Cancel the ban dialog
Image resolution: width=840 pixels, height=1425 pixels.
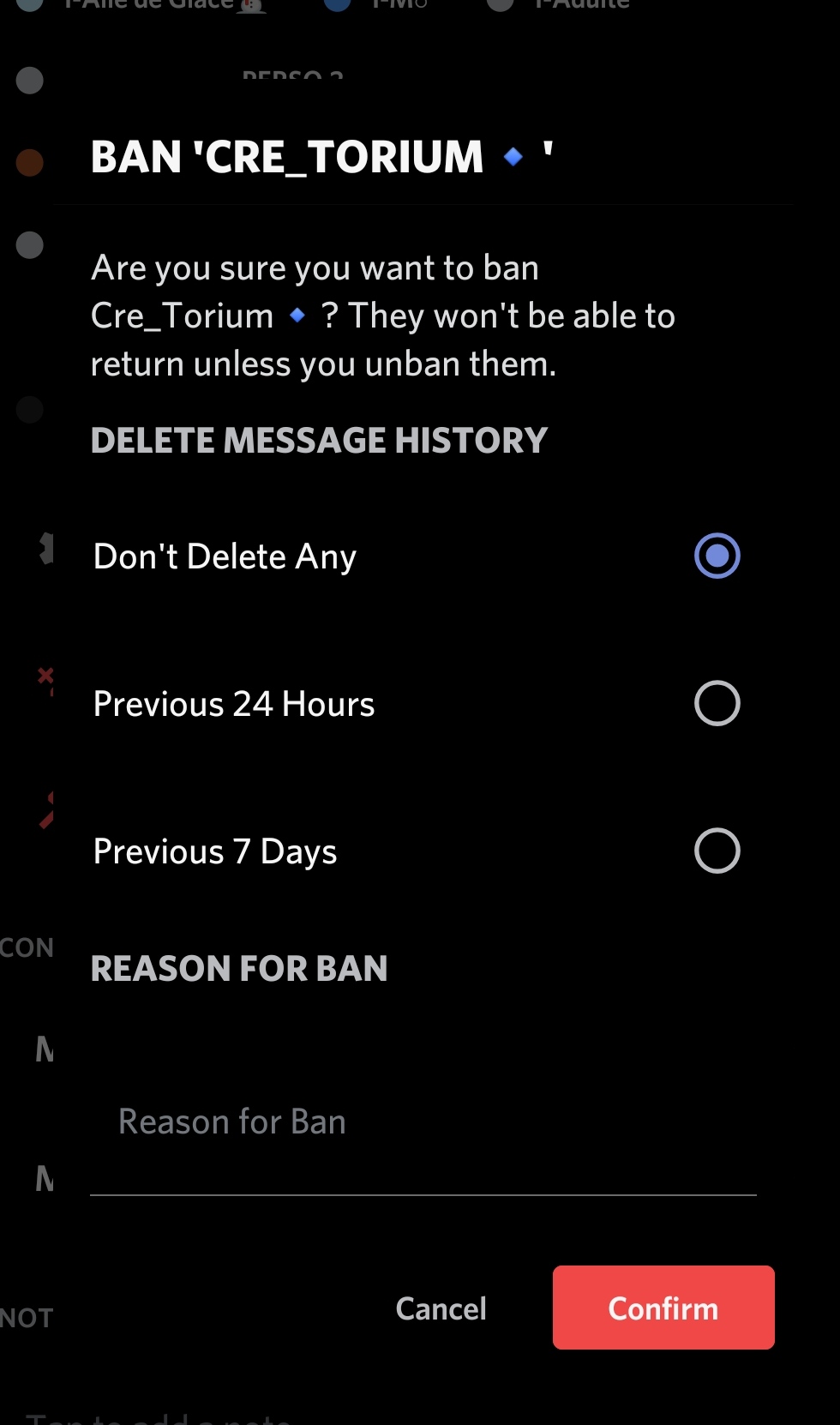tap(441, 1308)
